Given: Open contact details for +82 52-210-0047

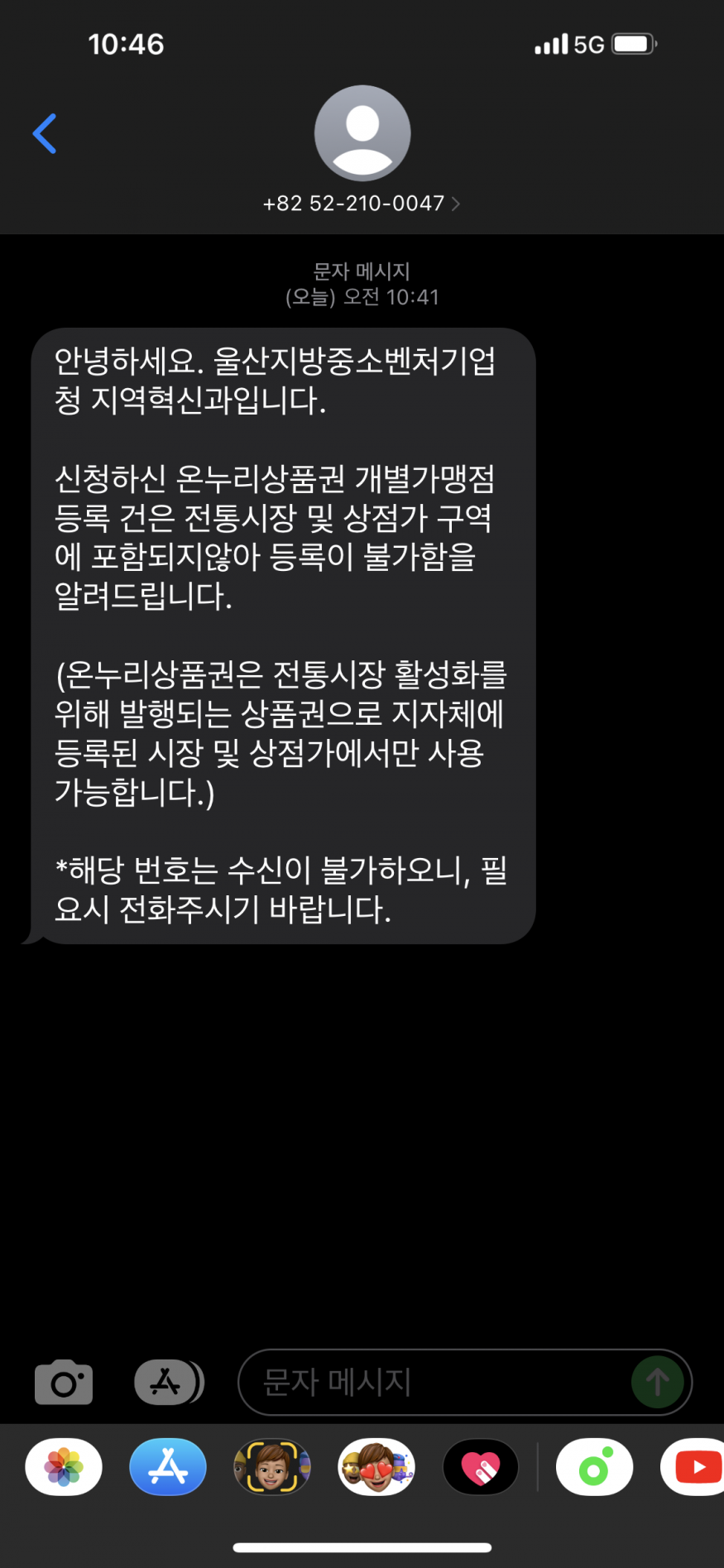Looking at the screenshot, I should [x=362, y=203].
